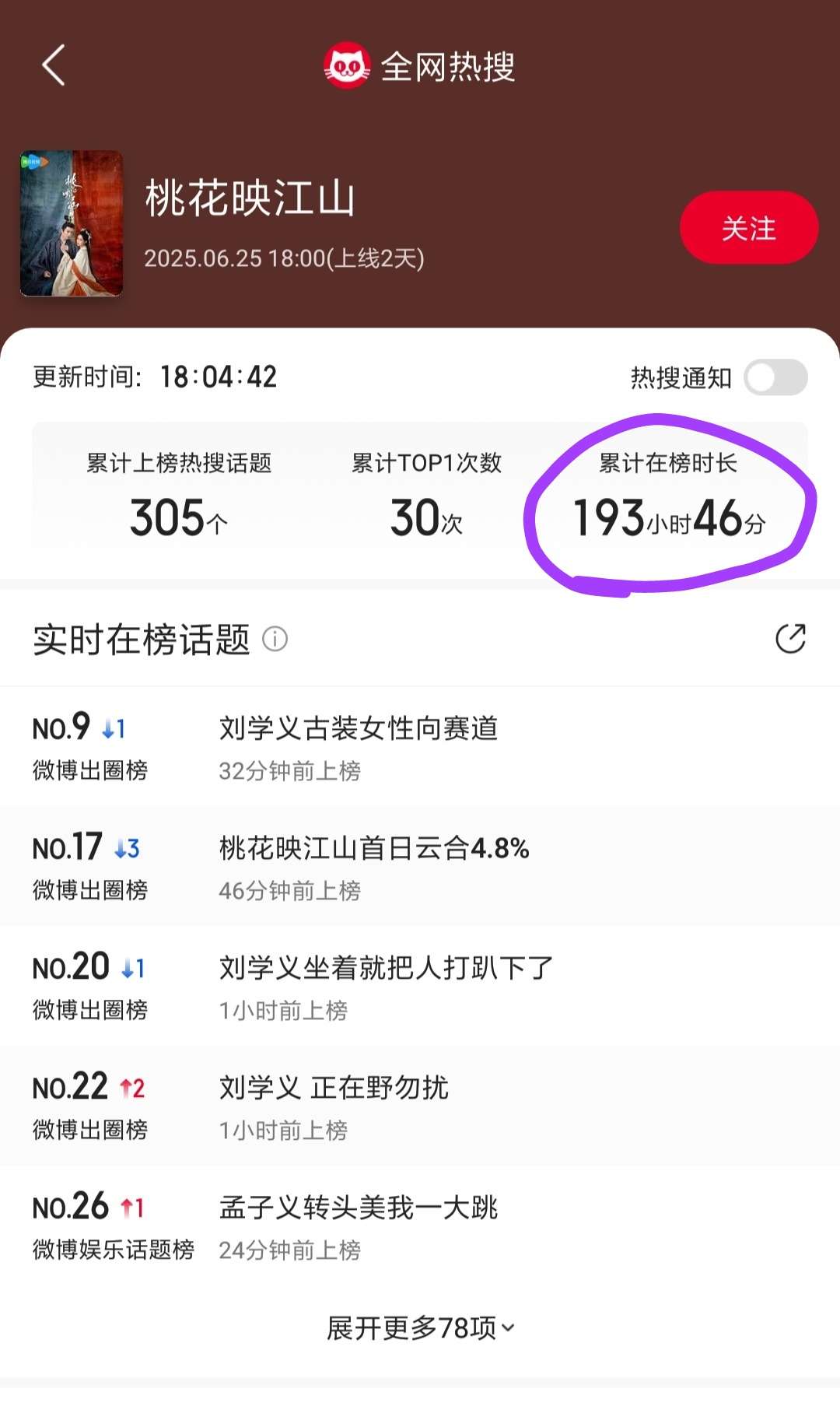Image resolution: width=840 pixels, height=1413 pixels.
Task: Go back using the top-left arrow
Action: point(53,65)
